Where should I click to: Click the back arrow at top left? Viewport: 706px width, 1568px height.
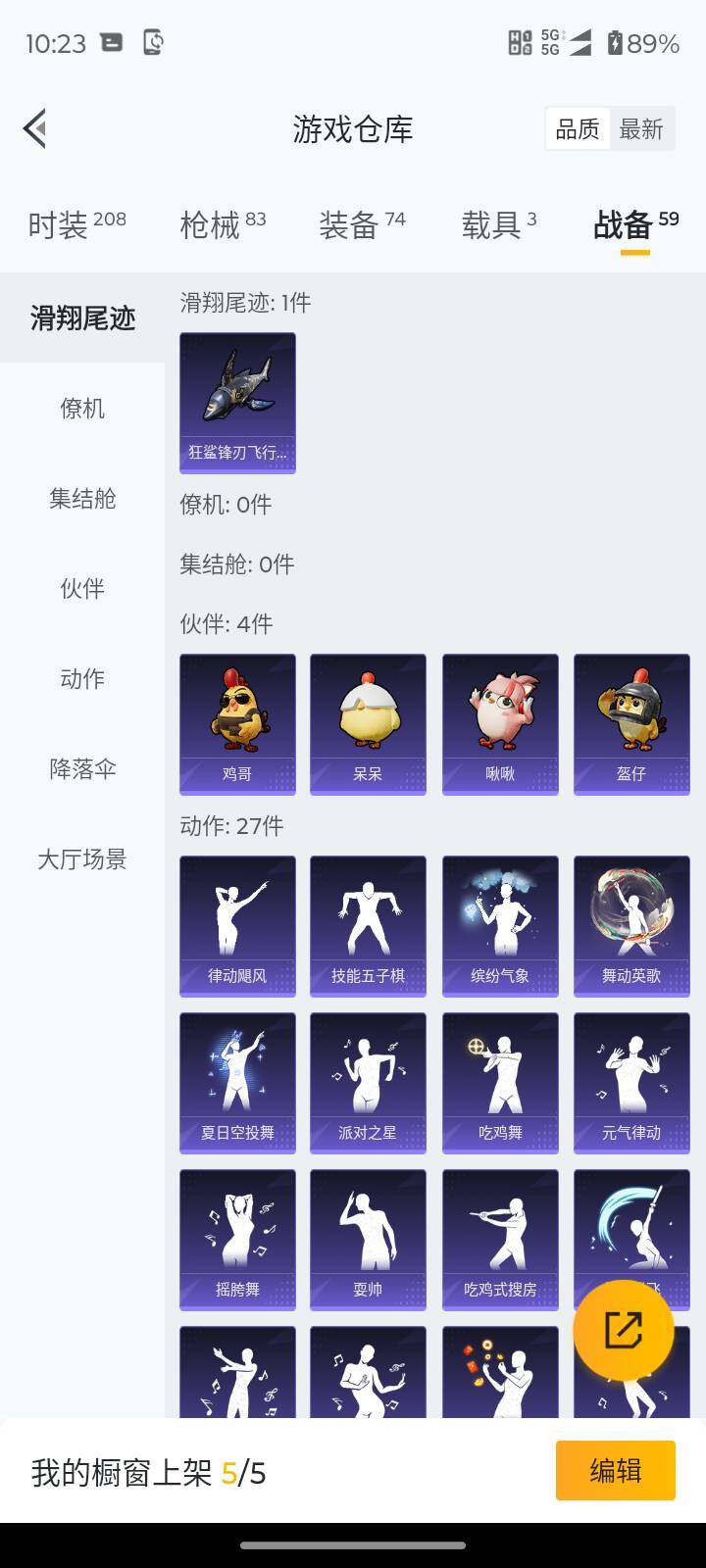point(34,128)
